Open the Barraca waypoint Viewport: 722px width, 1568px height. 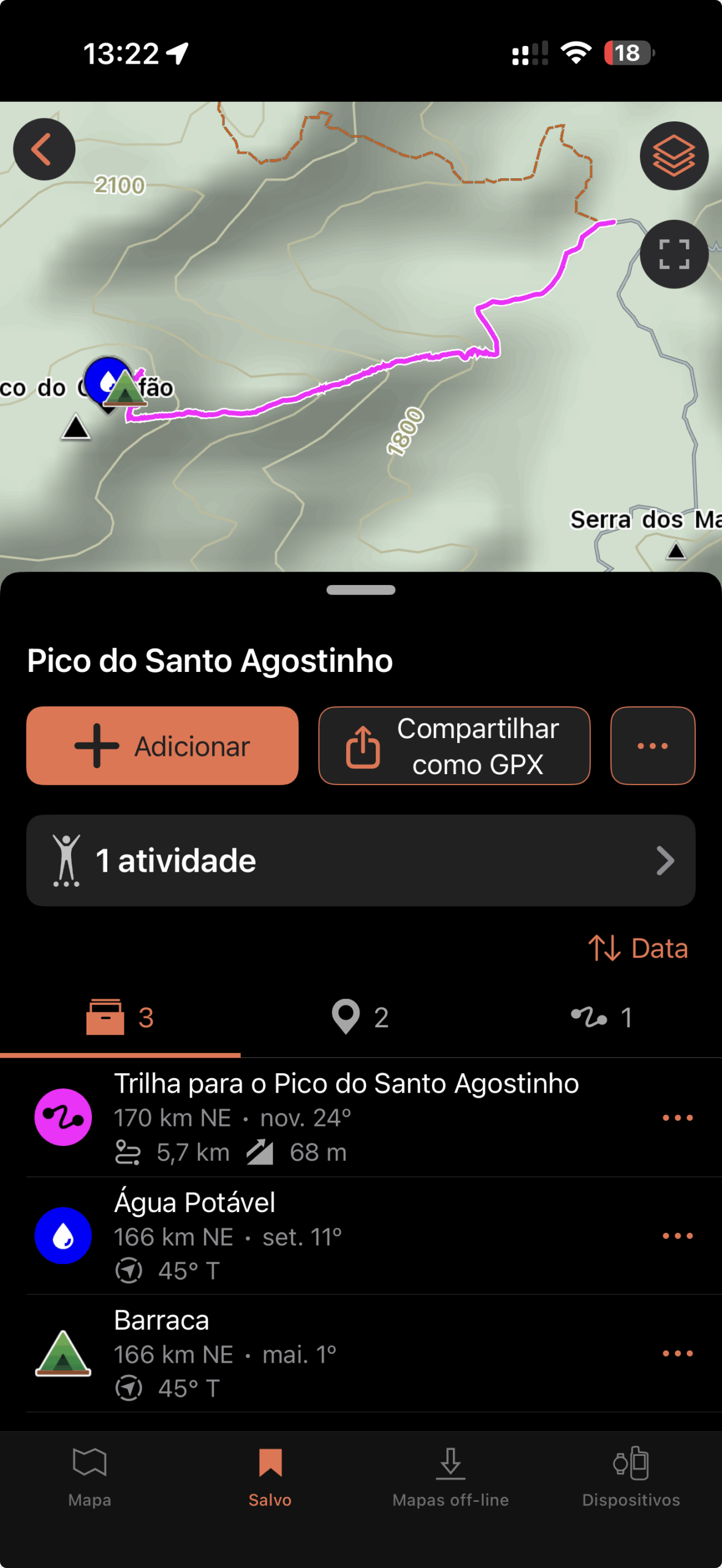pos(346,1353)
